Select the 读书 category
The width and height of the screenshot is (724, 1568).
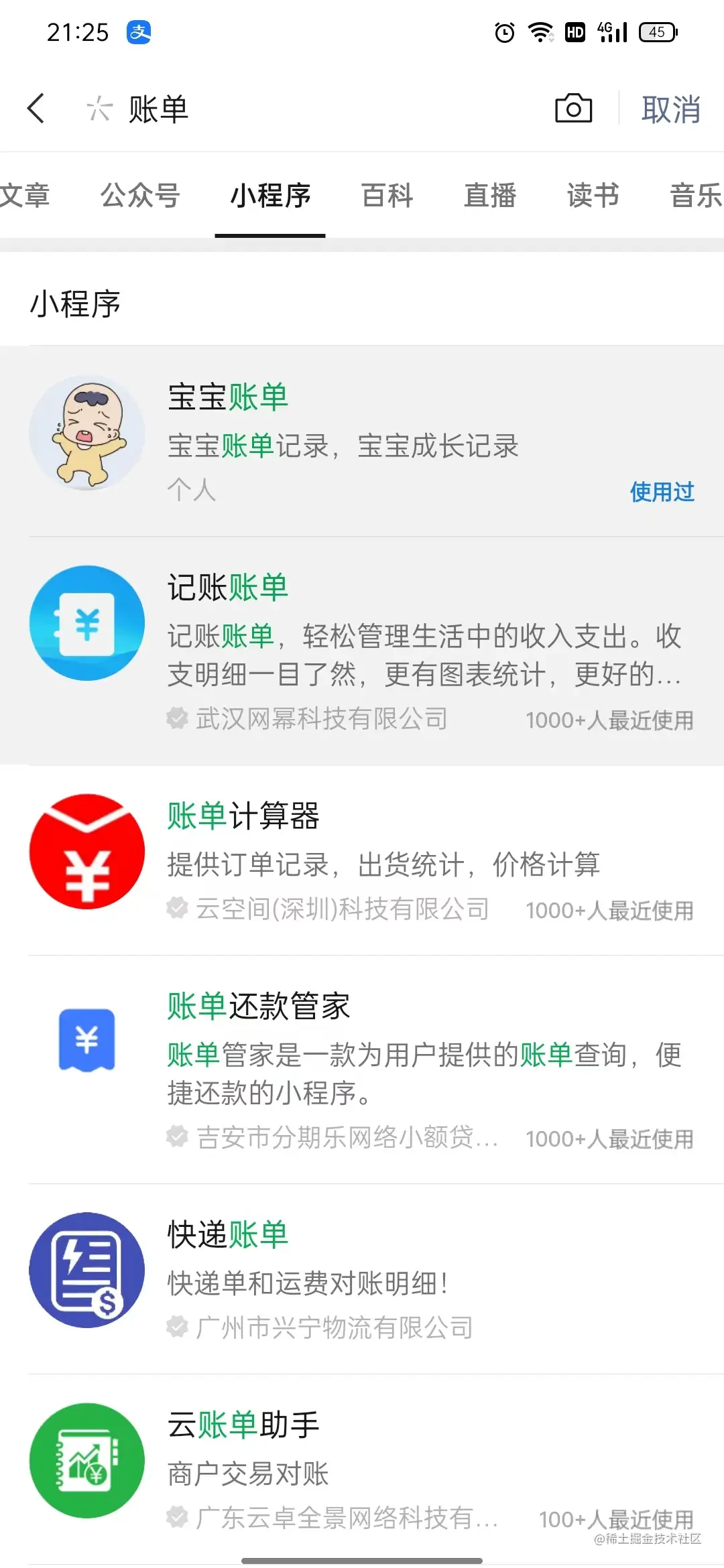click(593, 196)
